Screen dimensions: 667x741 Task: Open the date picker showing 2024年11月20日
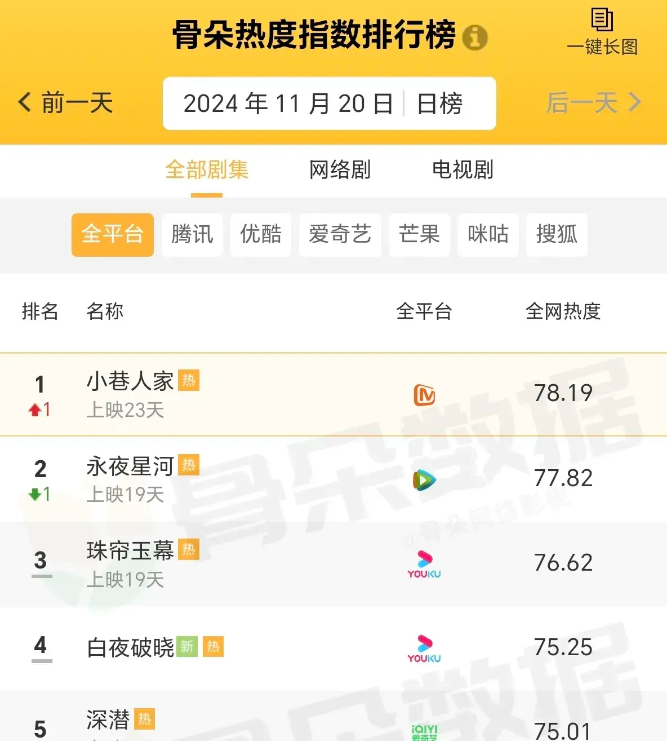click(x=288, y=104)
